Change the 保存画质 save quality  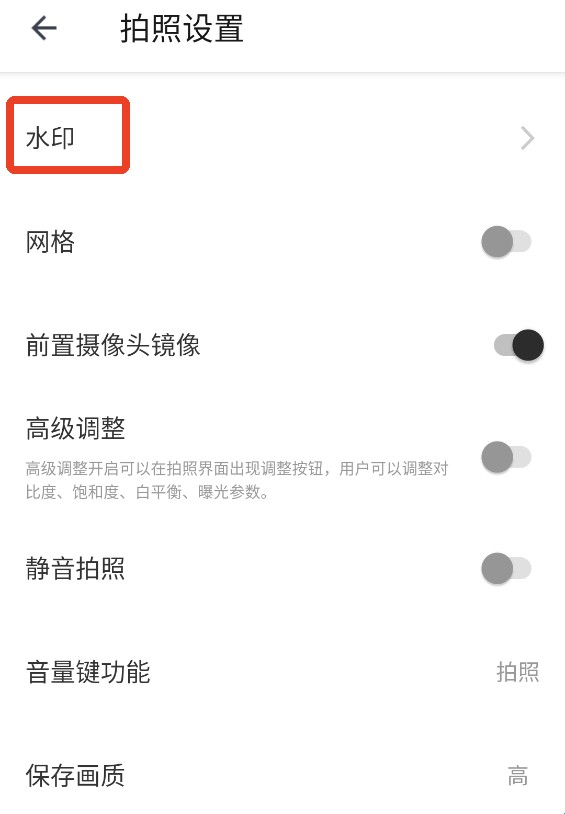(x=282, y=776)
